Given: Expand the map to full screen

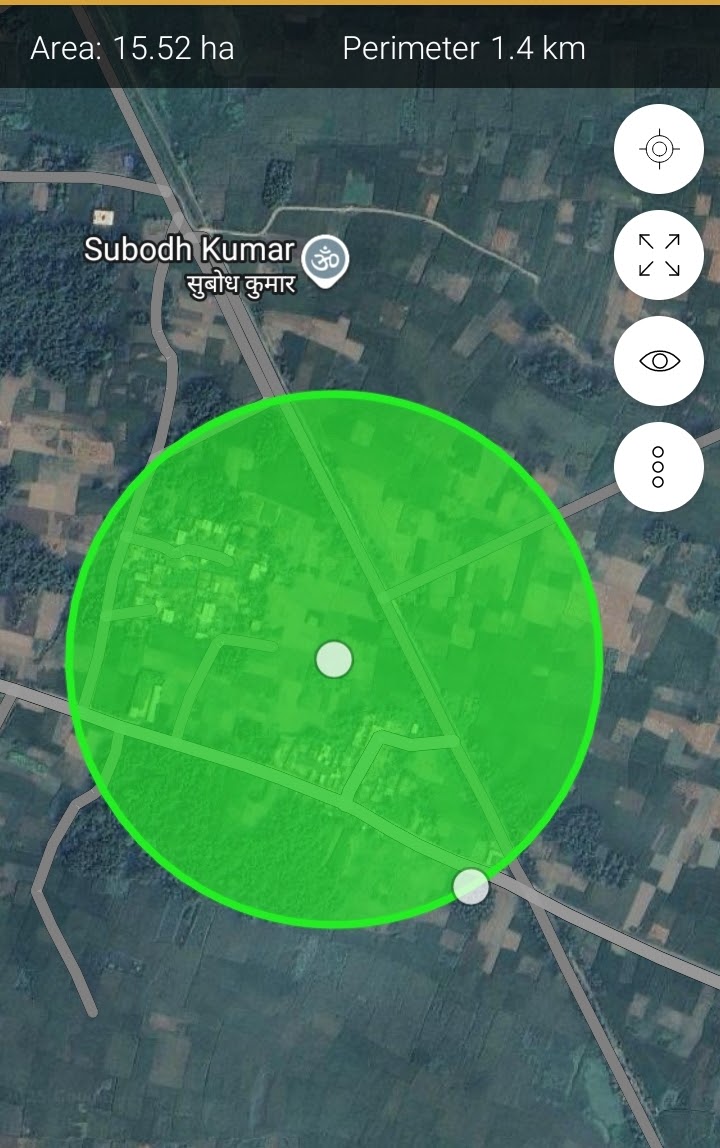Looking at the screenshot, I should (659, 255).
